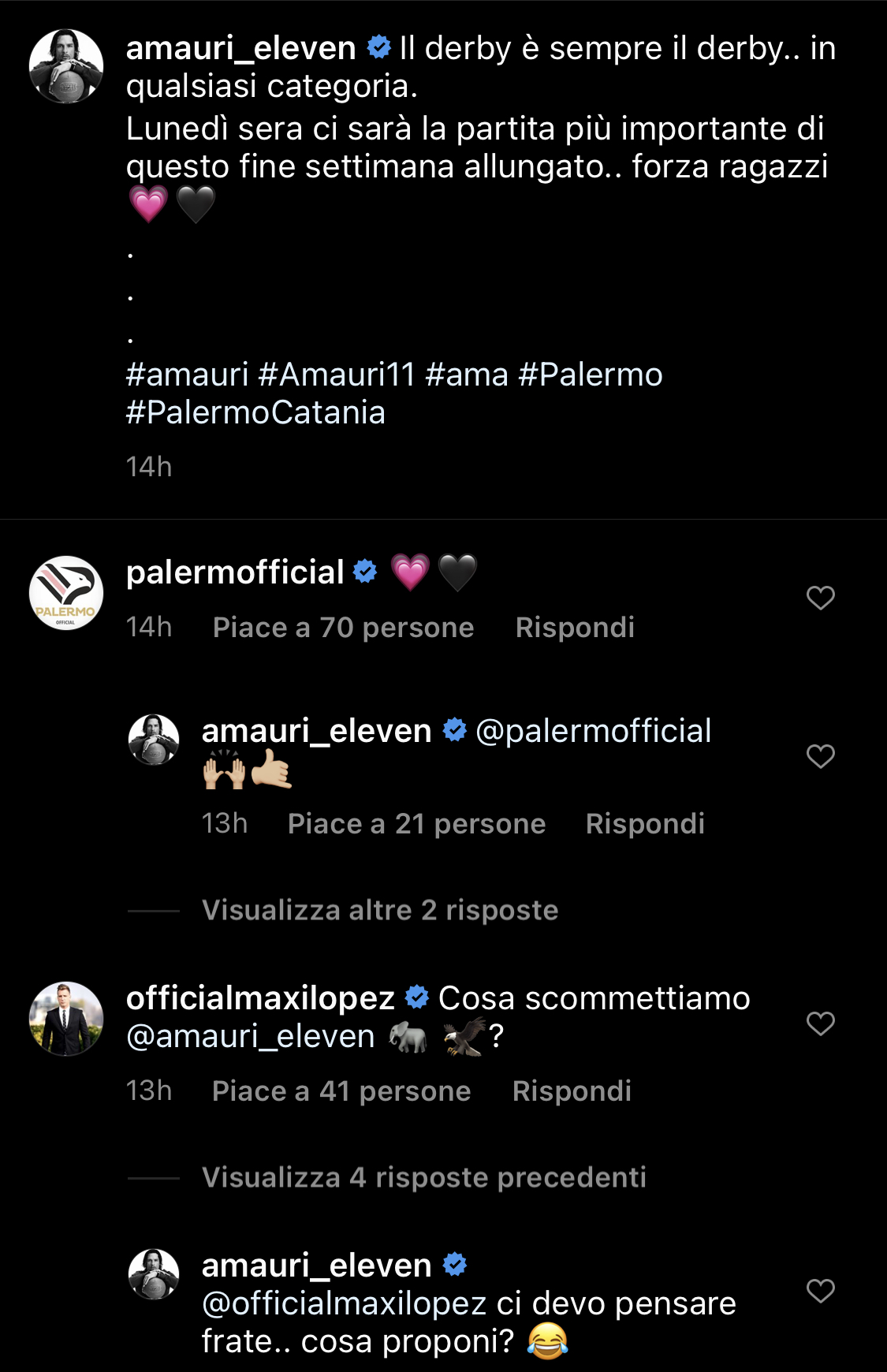Like palermofficial's hearts comment
The image size is (887, 1372).
coord(820,598)
